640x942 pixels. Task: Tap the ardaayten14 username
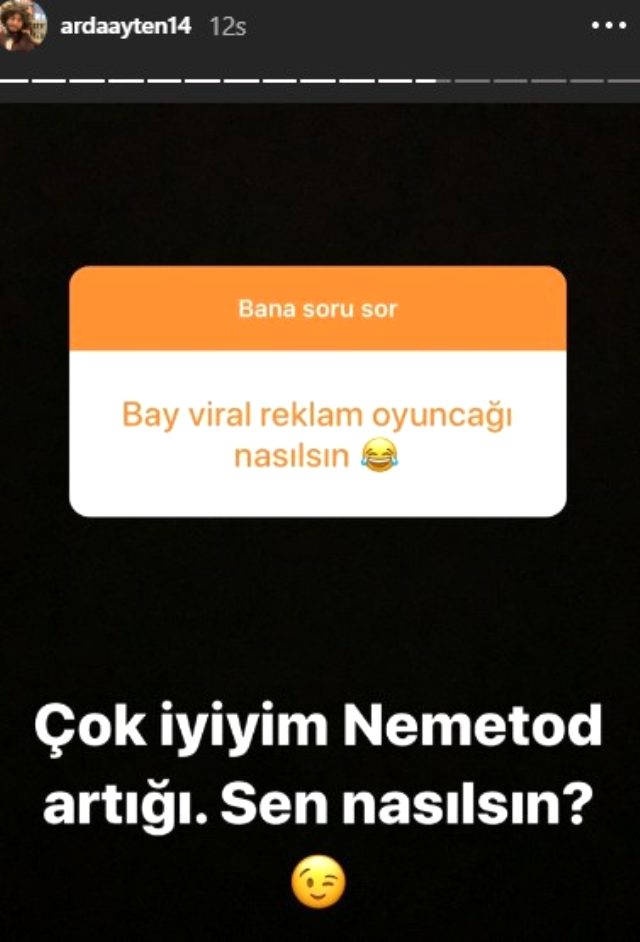point(124,27)
